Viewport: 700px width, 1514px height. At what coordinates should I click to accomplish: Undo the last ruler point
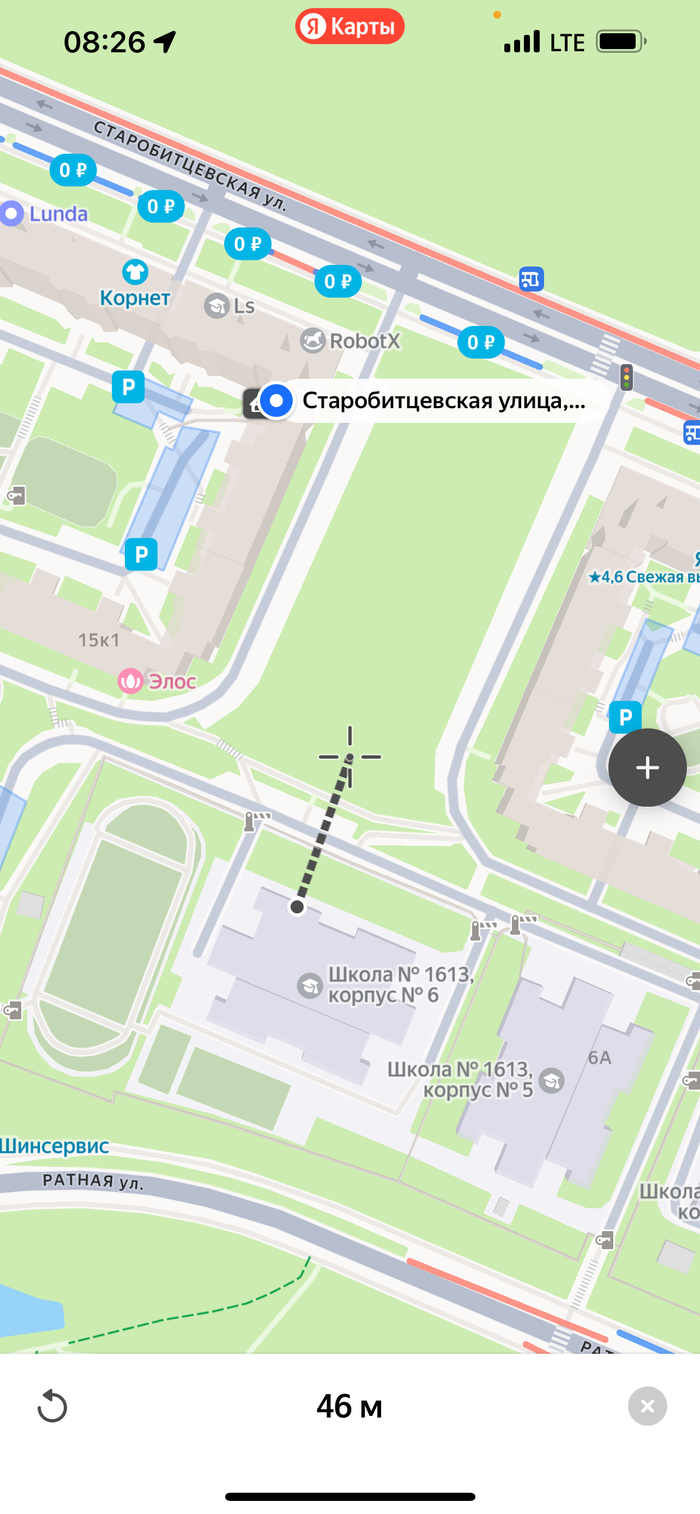(x=51, y=1407)
